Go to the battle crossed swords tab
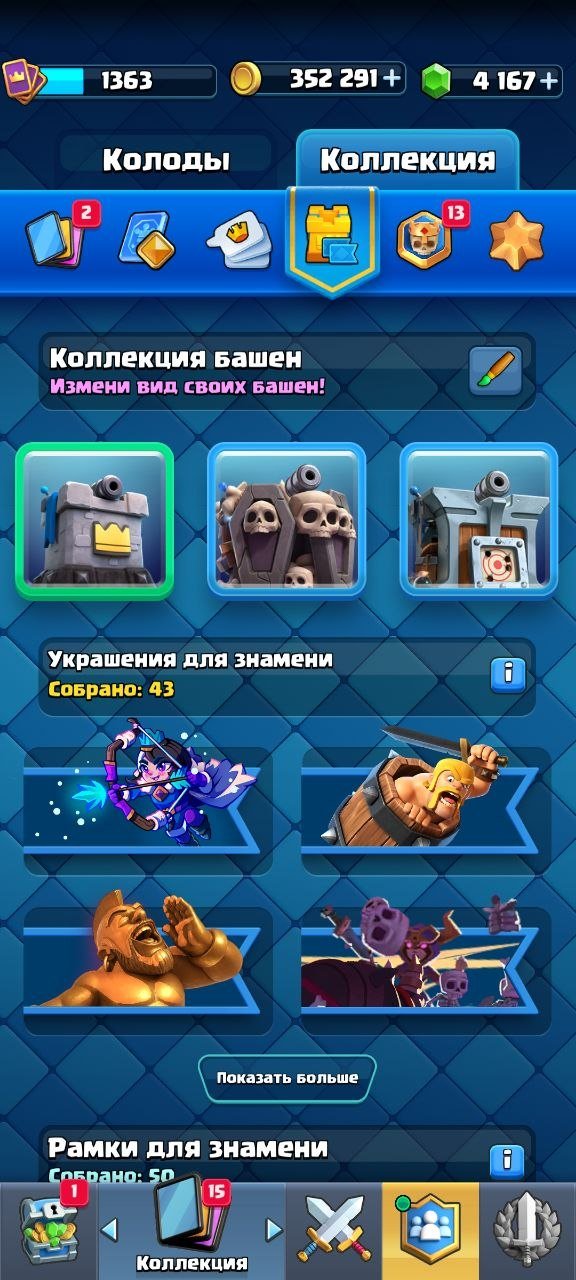This screenshot has height=1280, width=576. pos(334,1230)
